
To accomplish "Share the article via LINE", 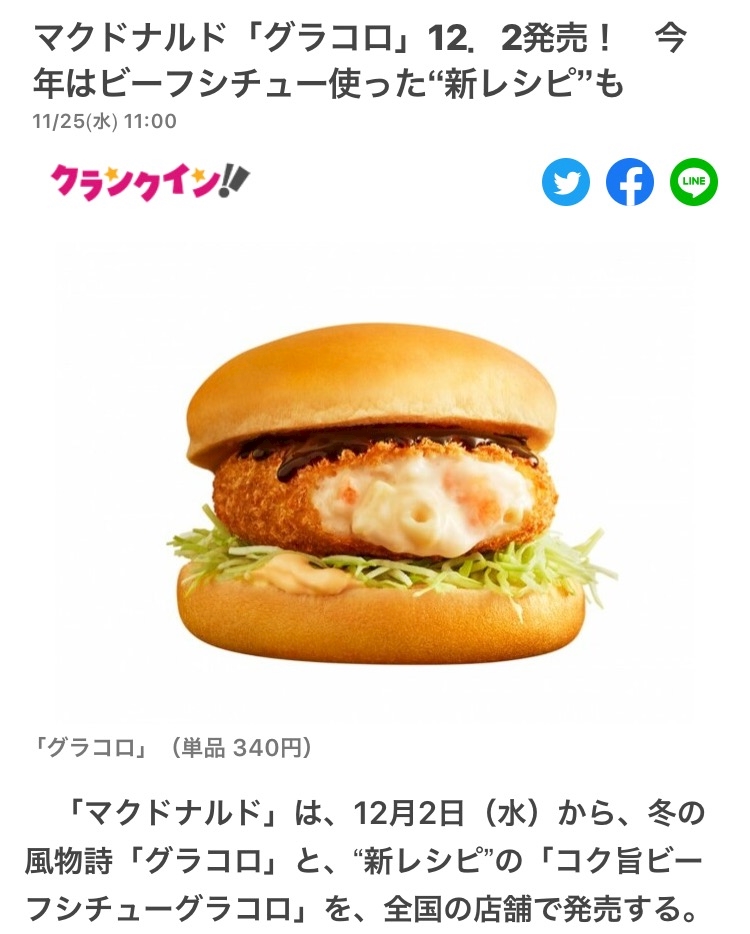I will tap(693, 182).
